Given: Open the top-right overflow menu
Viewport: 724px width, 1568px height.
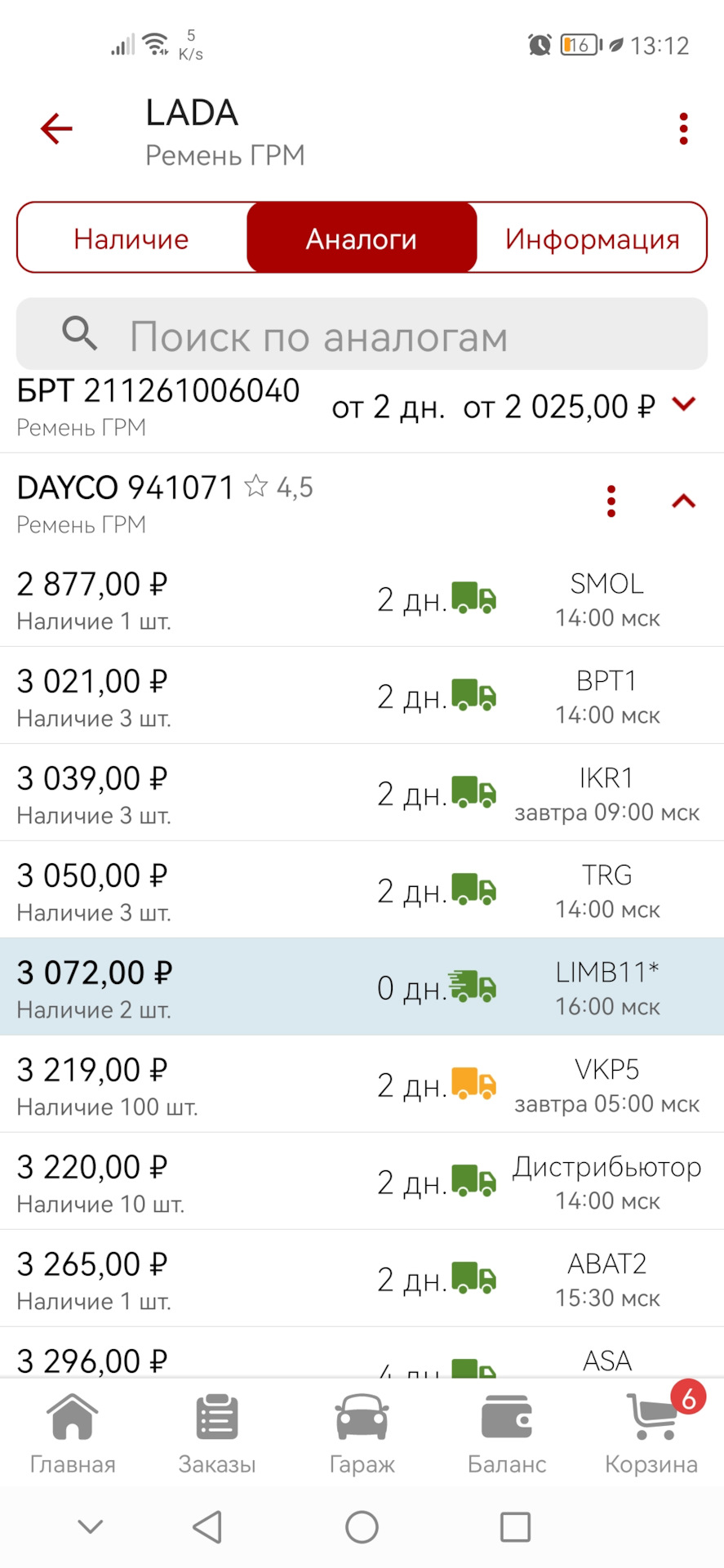Looking at the screenshot, I should tap(683, 128).
